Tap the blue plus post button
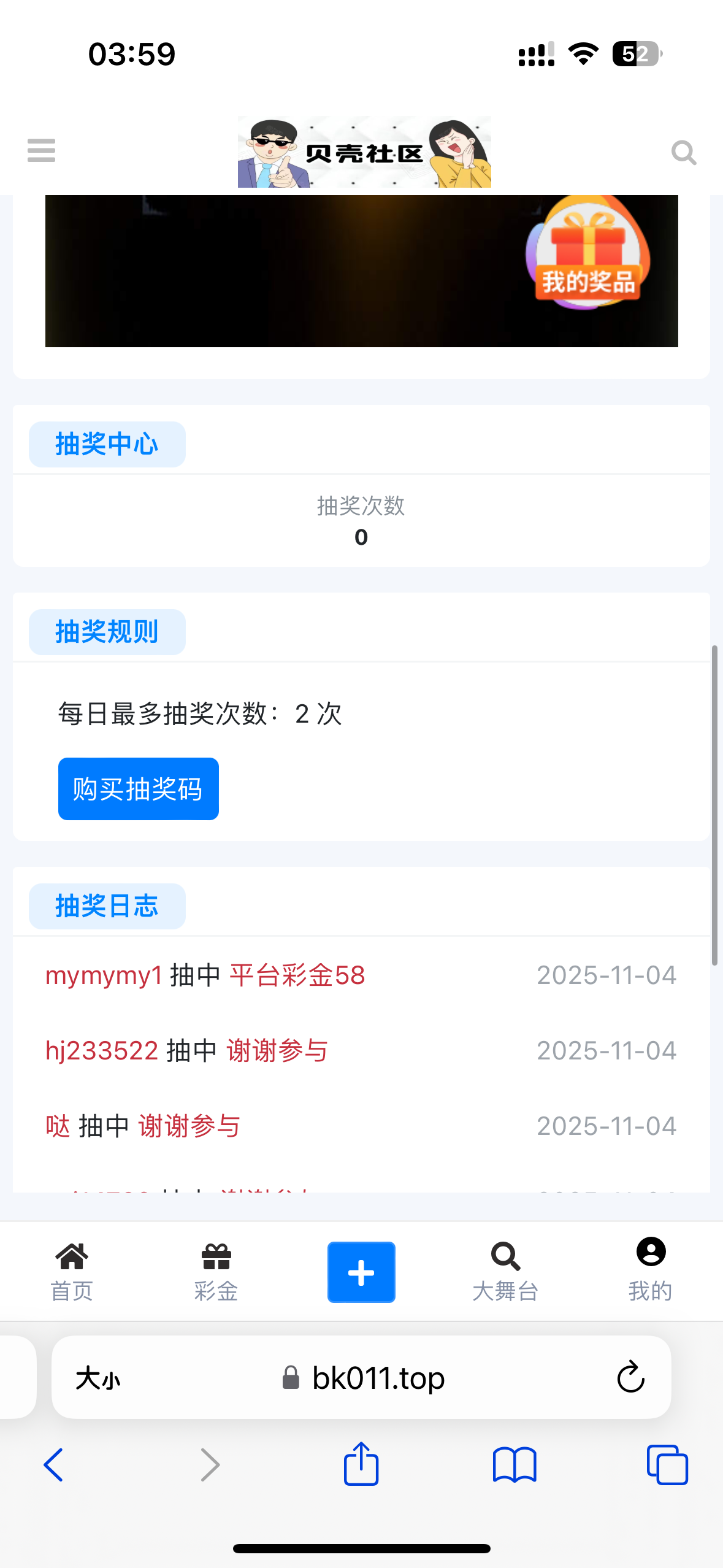Image resolution: width=723 pixels, height=1568 pixels. (x=361, y=1272)
